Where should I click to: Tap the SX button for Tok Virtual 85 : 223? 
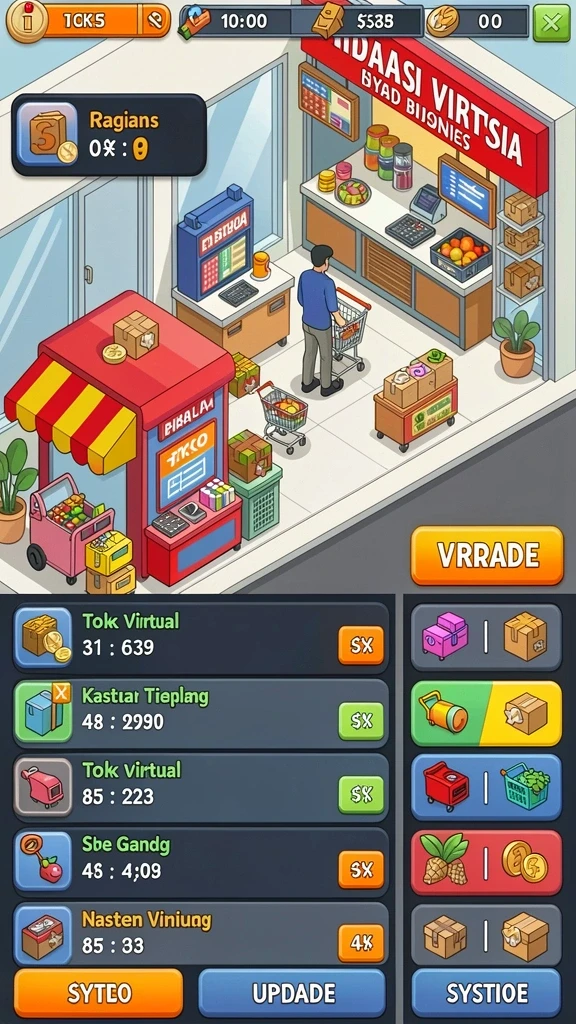pos(361,794)
